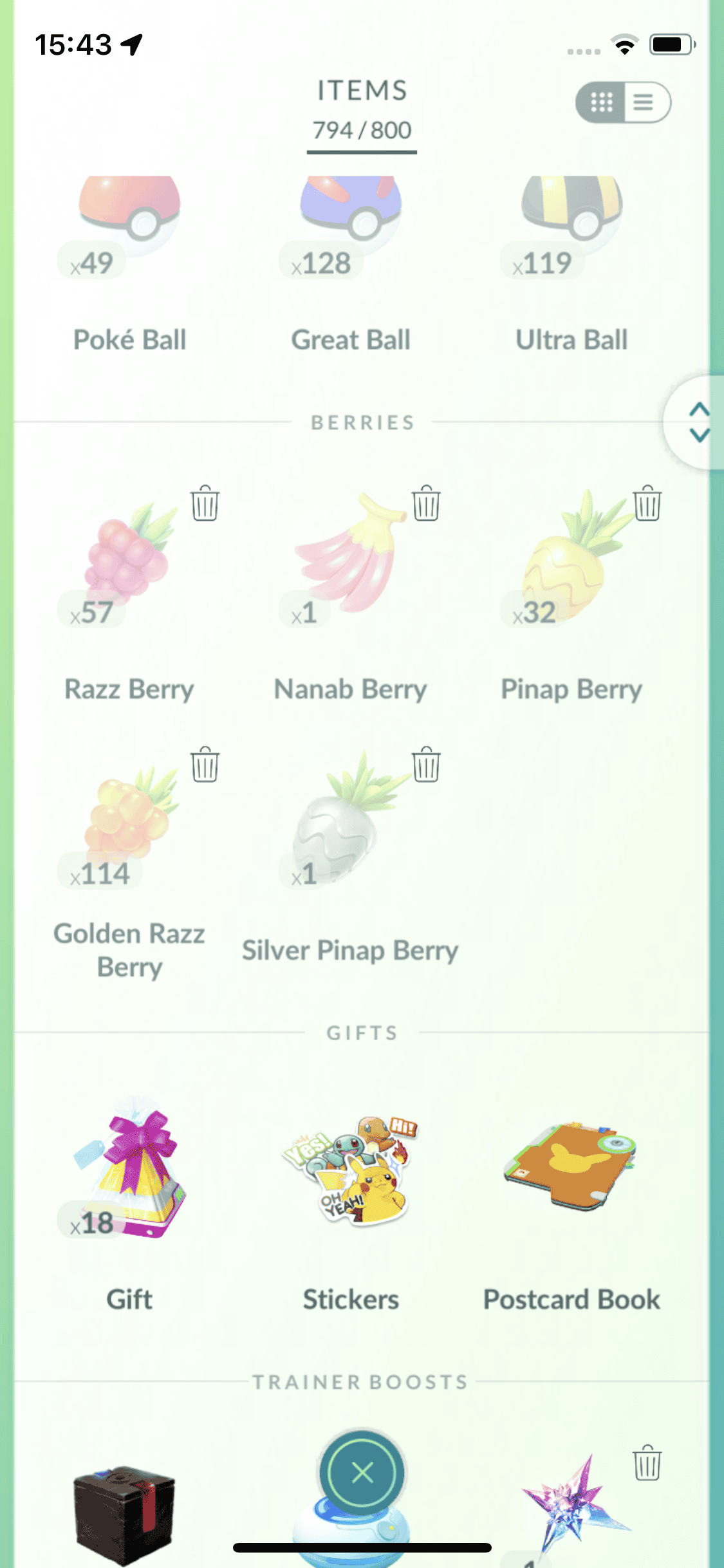Open the Postcard Book
The height and width of the screenshot is (1568, 724).
coord(571,1184)
